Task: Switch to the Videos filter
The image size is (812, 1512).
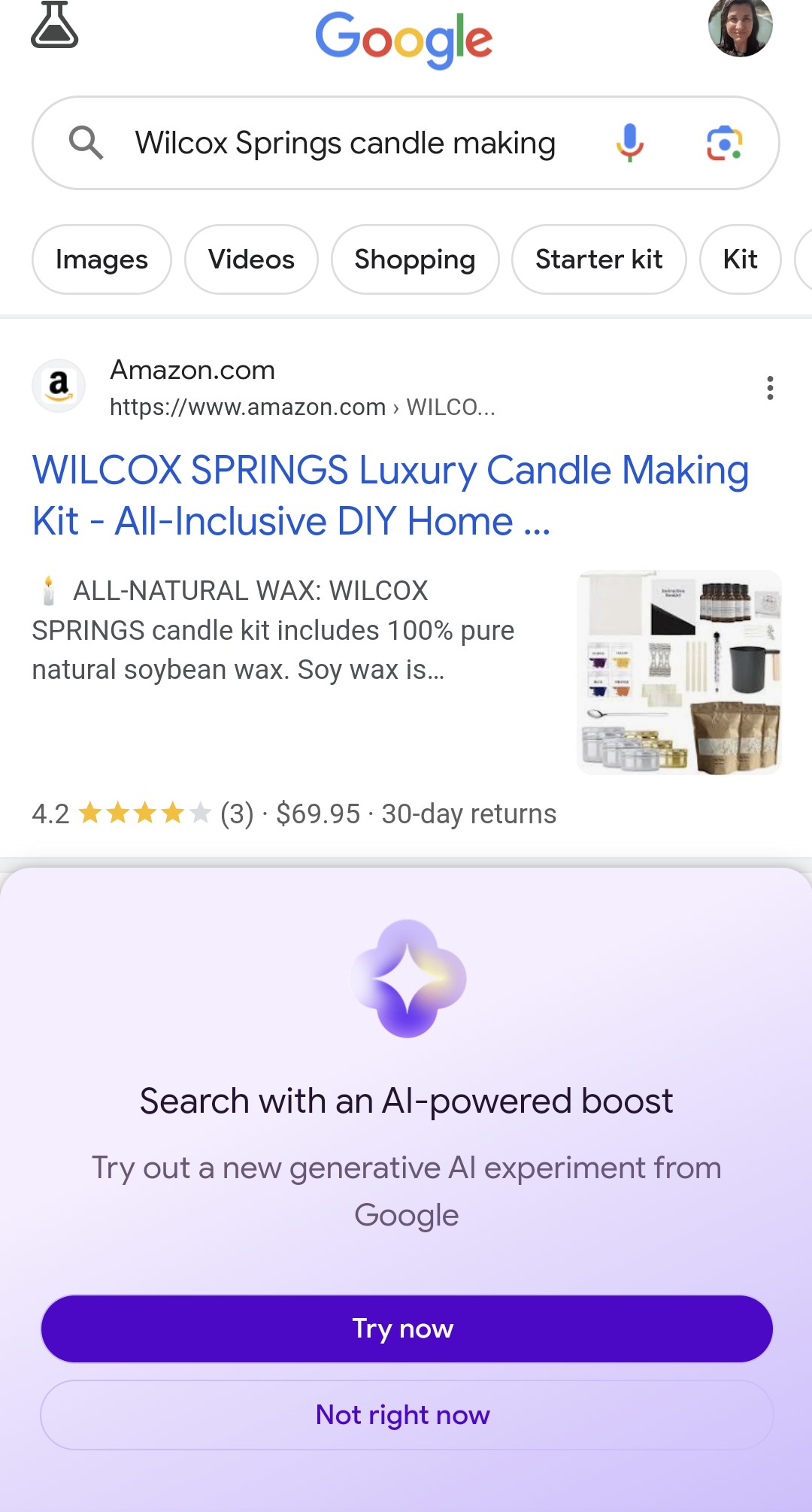Action: (251, 259)
